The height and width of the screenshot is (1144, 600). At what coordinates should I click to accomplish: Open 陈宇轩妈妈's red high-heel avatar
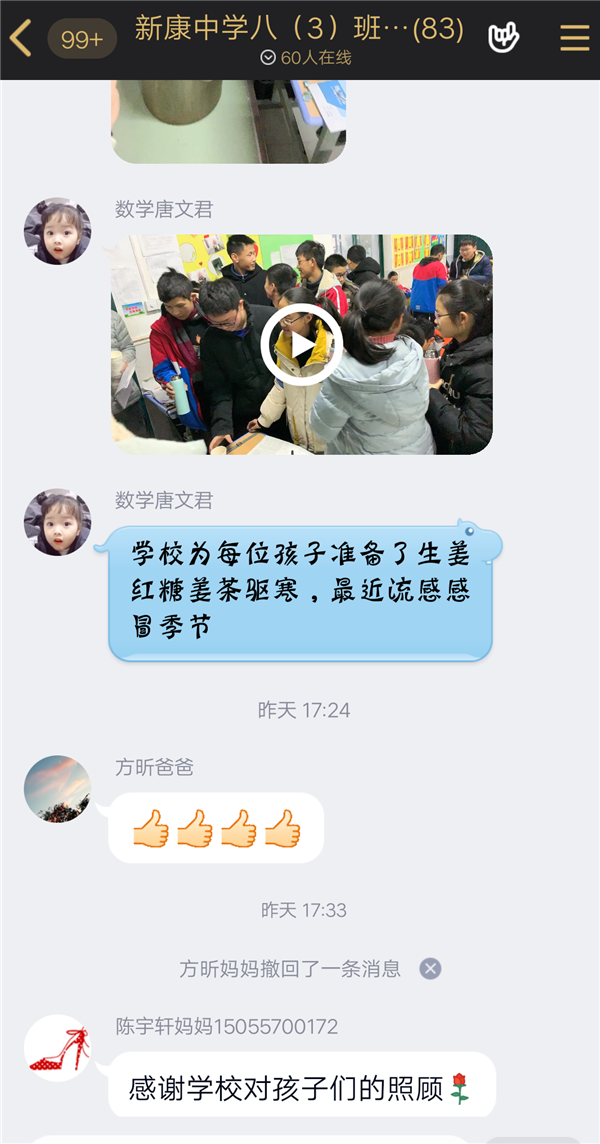point(58,1048)
